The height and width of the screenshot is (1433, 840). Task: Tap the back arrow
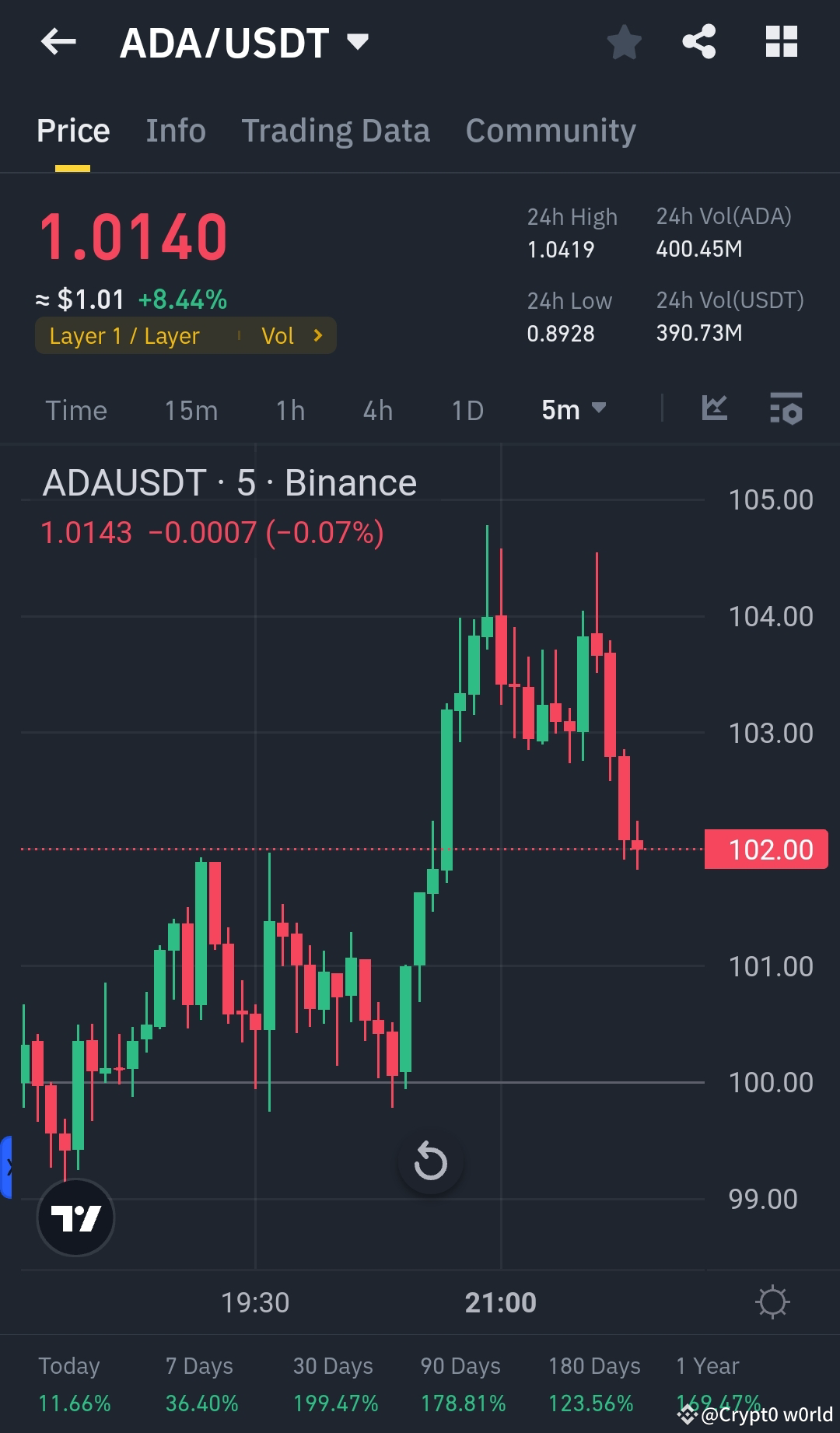click(58, 43)
